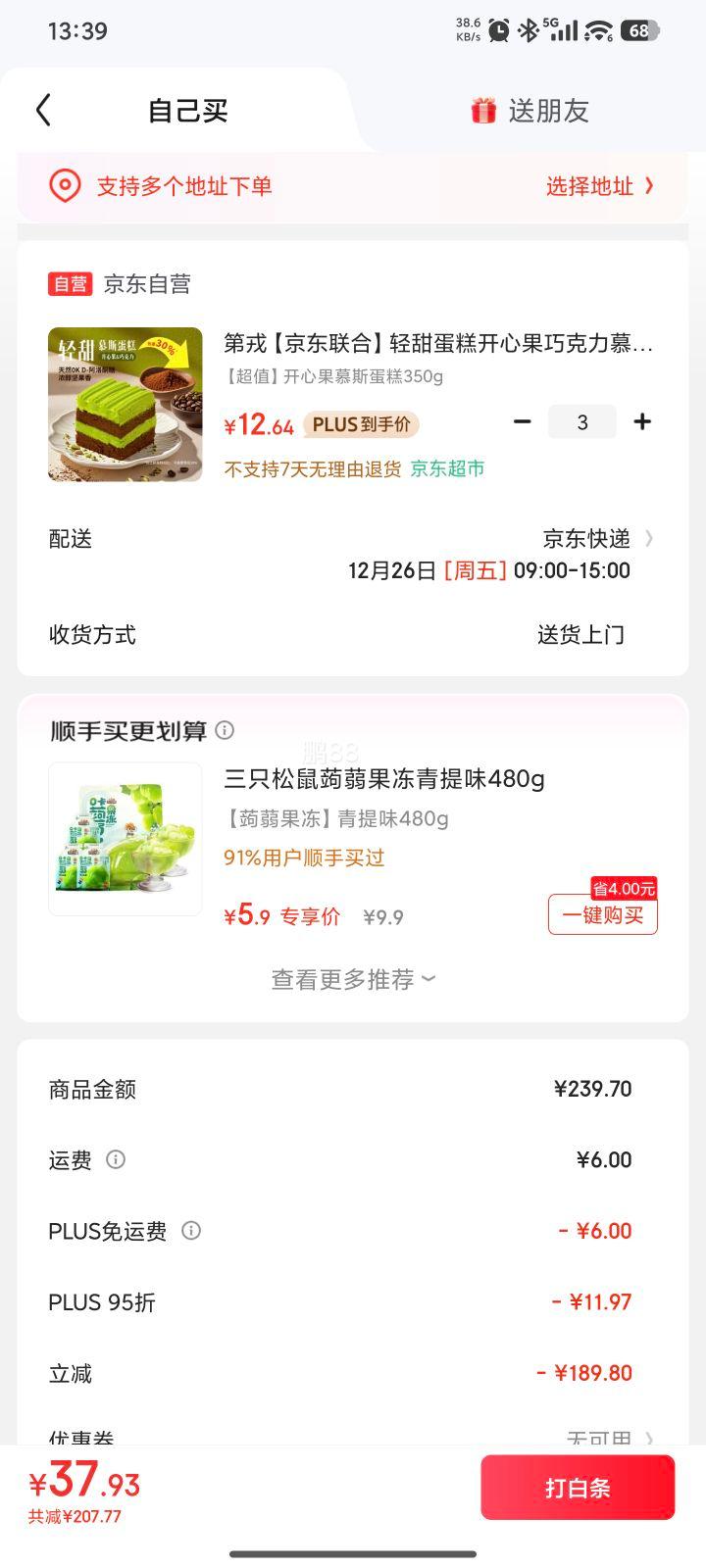Screen dimensions: 706x1568
Task: Tap 一键购买 to buy the jelly snack
Action: pos(602,913)
